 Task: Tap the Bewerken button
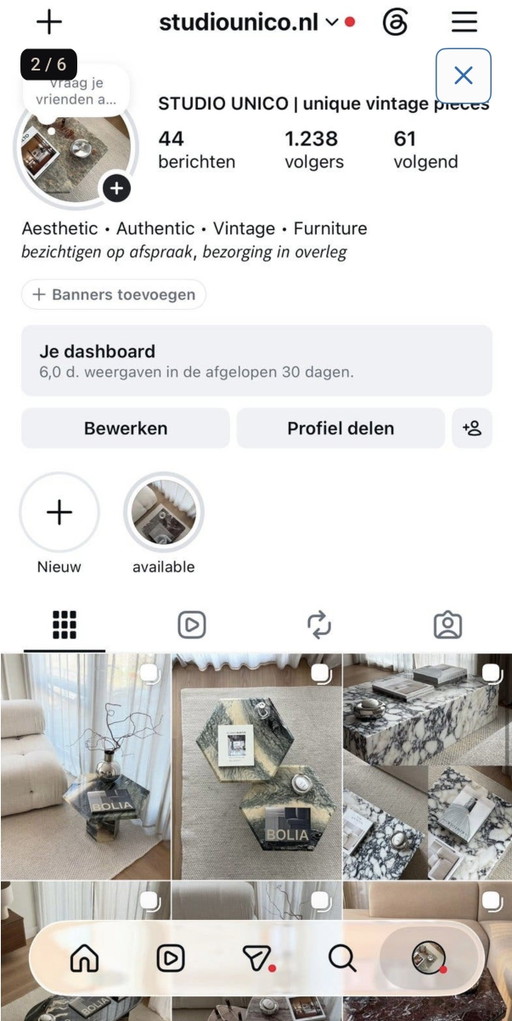pyautogui.click(x=126, y=428)
